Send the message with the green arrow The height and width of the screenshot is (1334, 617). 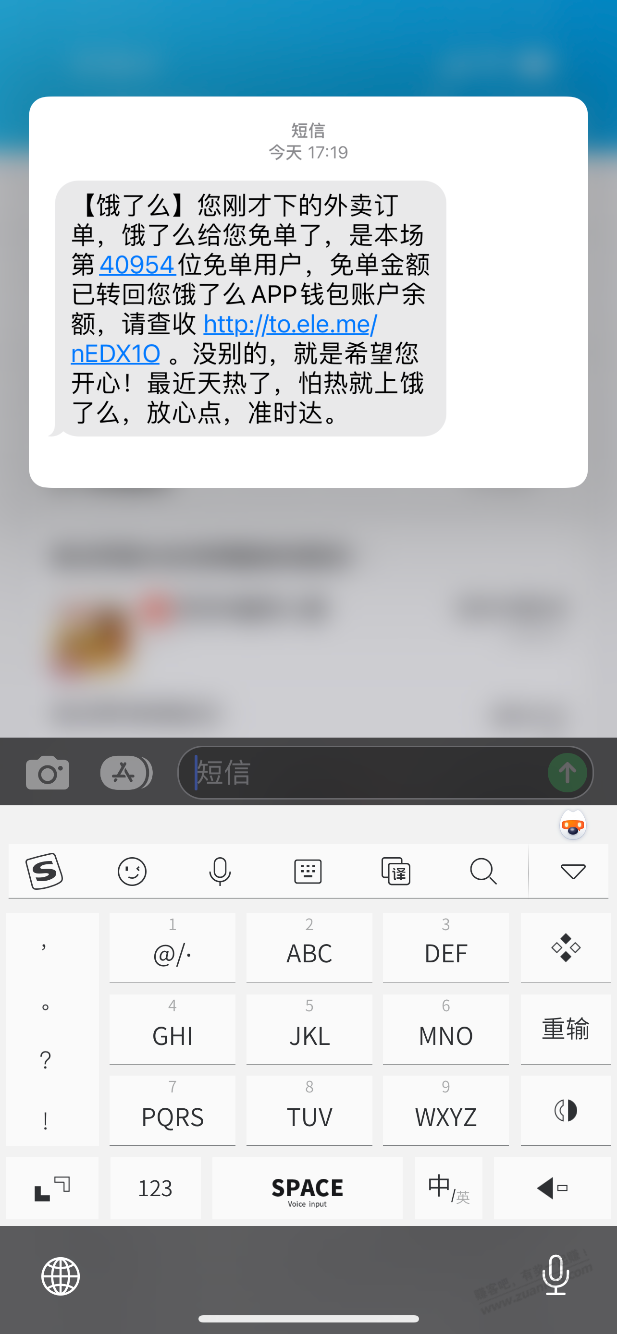pyautogui.click(x=567, y=772)
